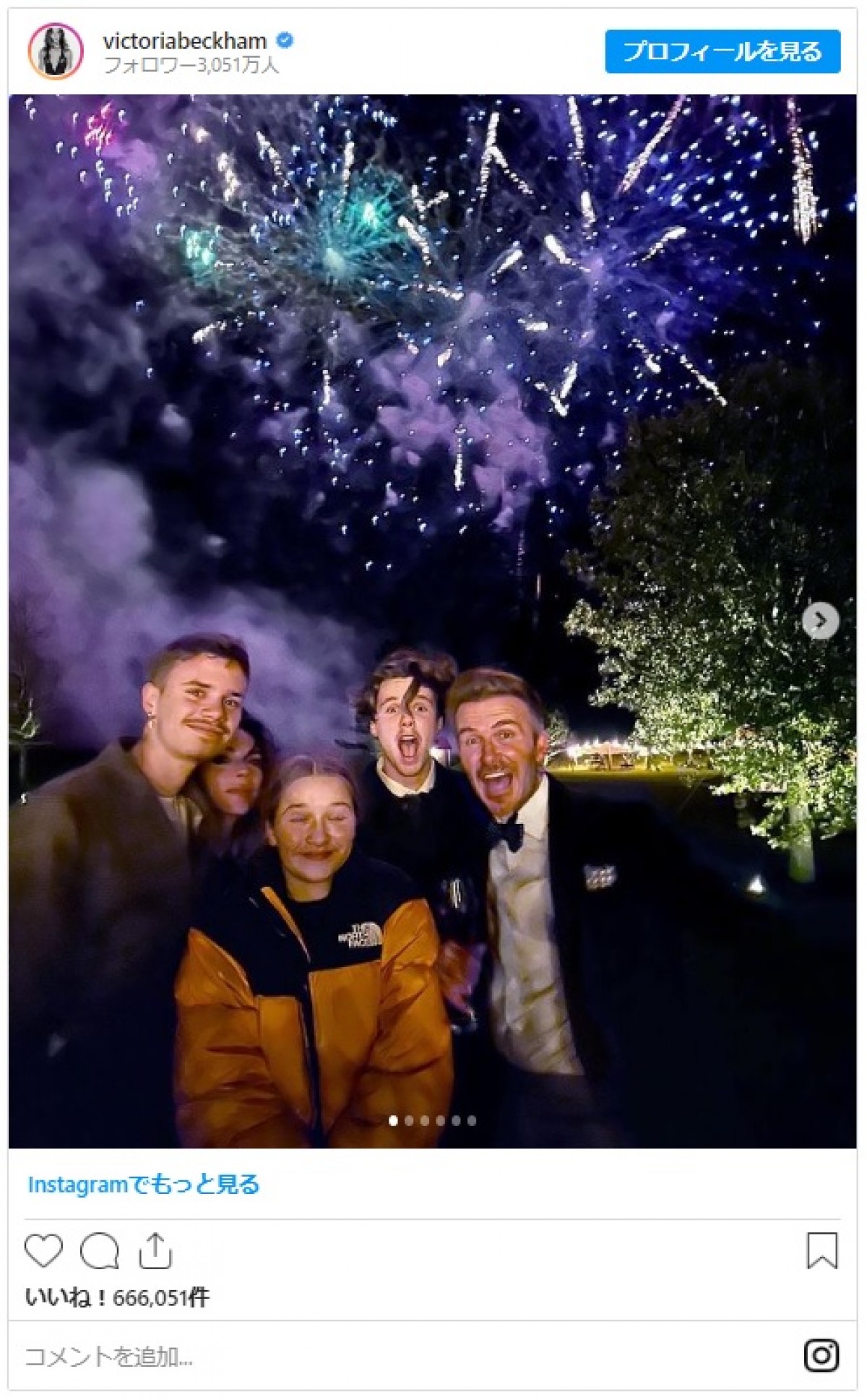Open victoriabeckham's profile picture
Viewport: 867px width, 1400px height.
pyautogui.click(x=56, y=51)
